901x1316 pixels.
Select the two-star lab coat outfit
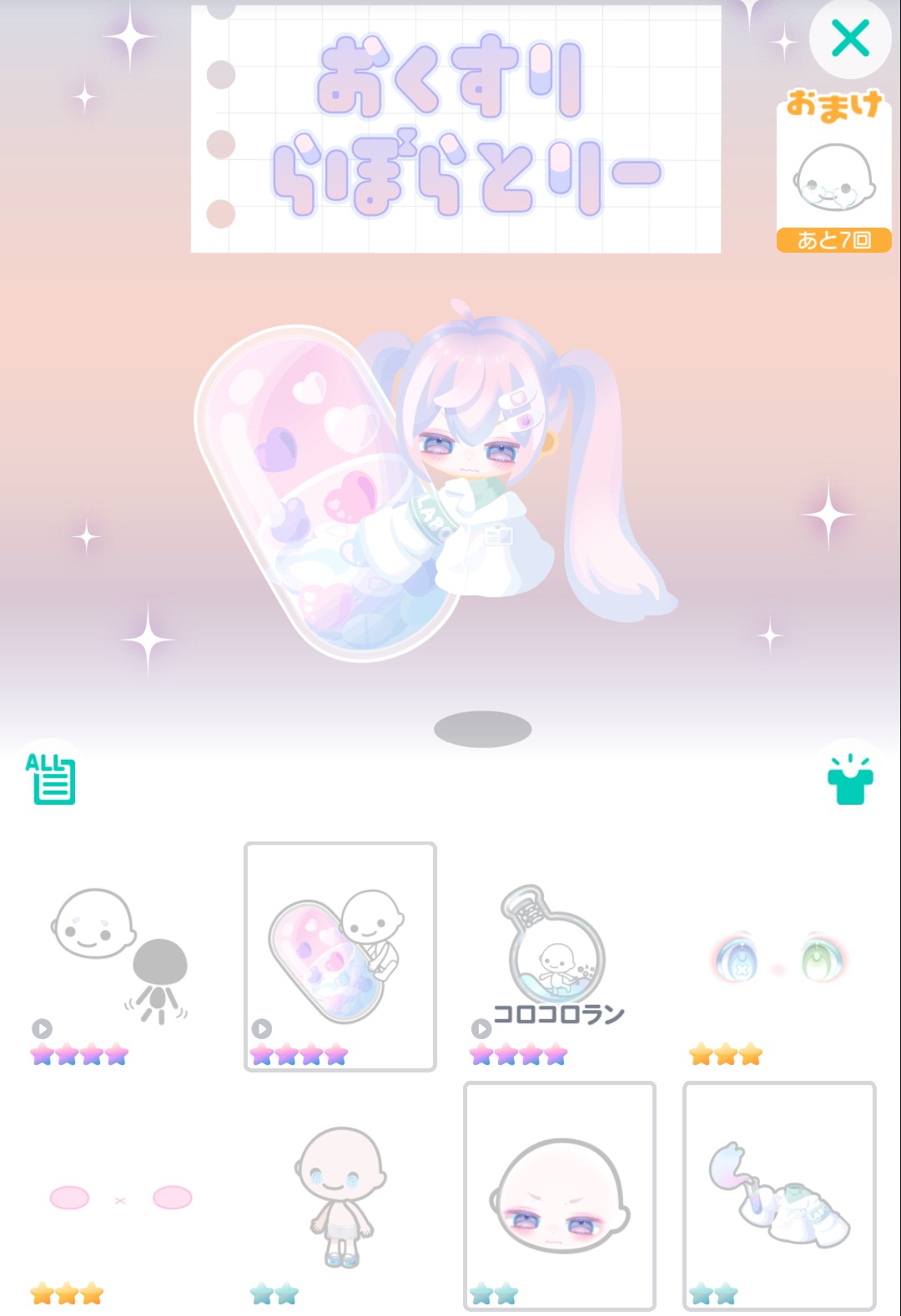point(778,1196)
